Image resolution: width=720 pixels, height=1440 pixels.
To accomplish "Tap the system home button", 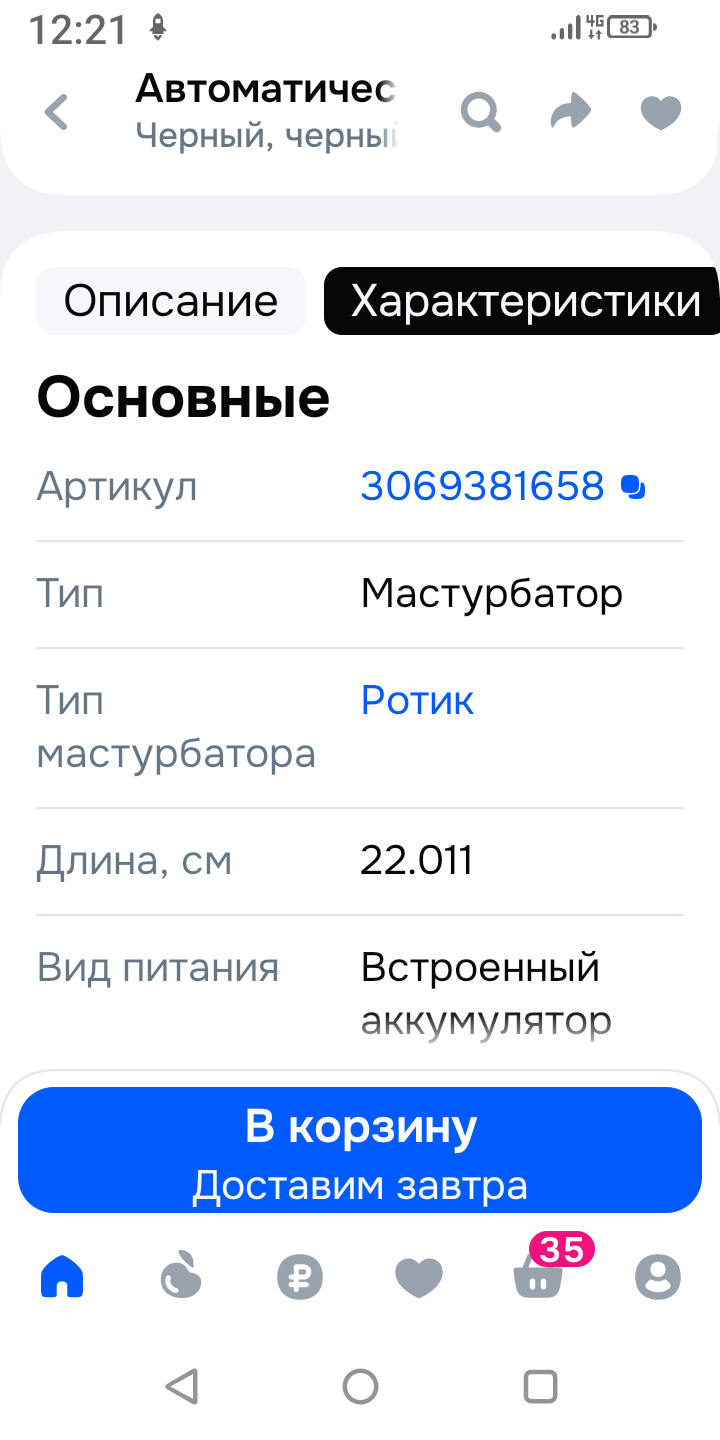I will point(360,1386).
